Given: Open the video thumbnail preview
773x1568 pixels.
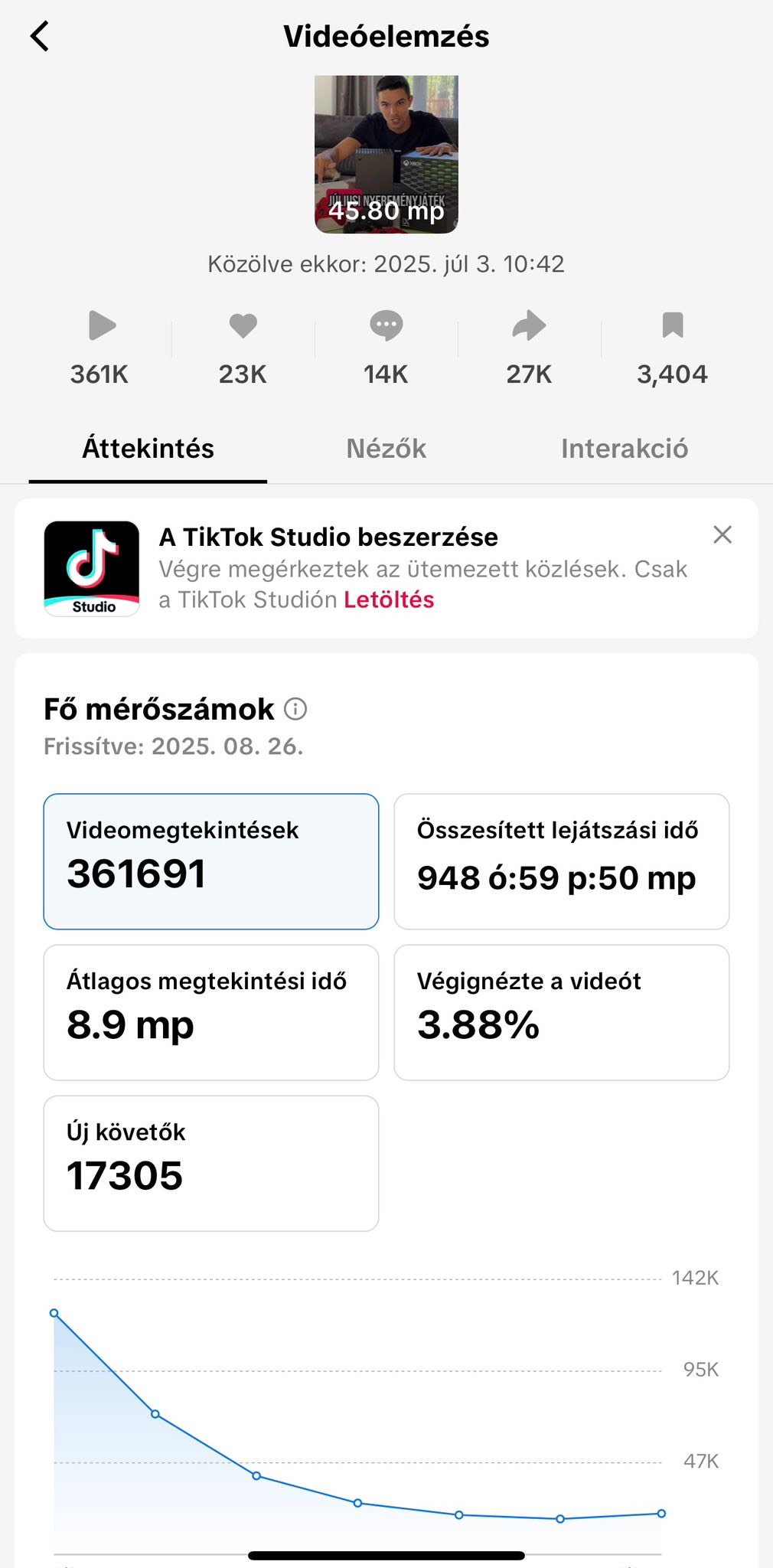Looking at the screenshot, I should point(386,154).
